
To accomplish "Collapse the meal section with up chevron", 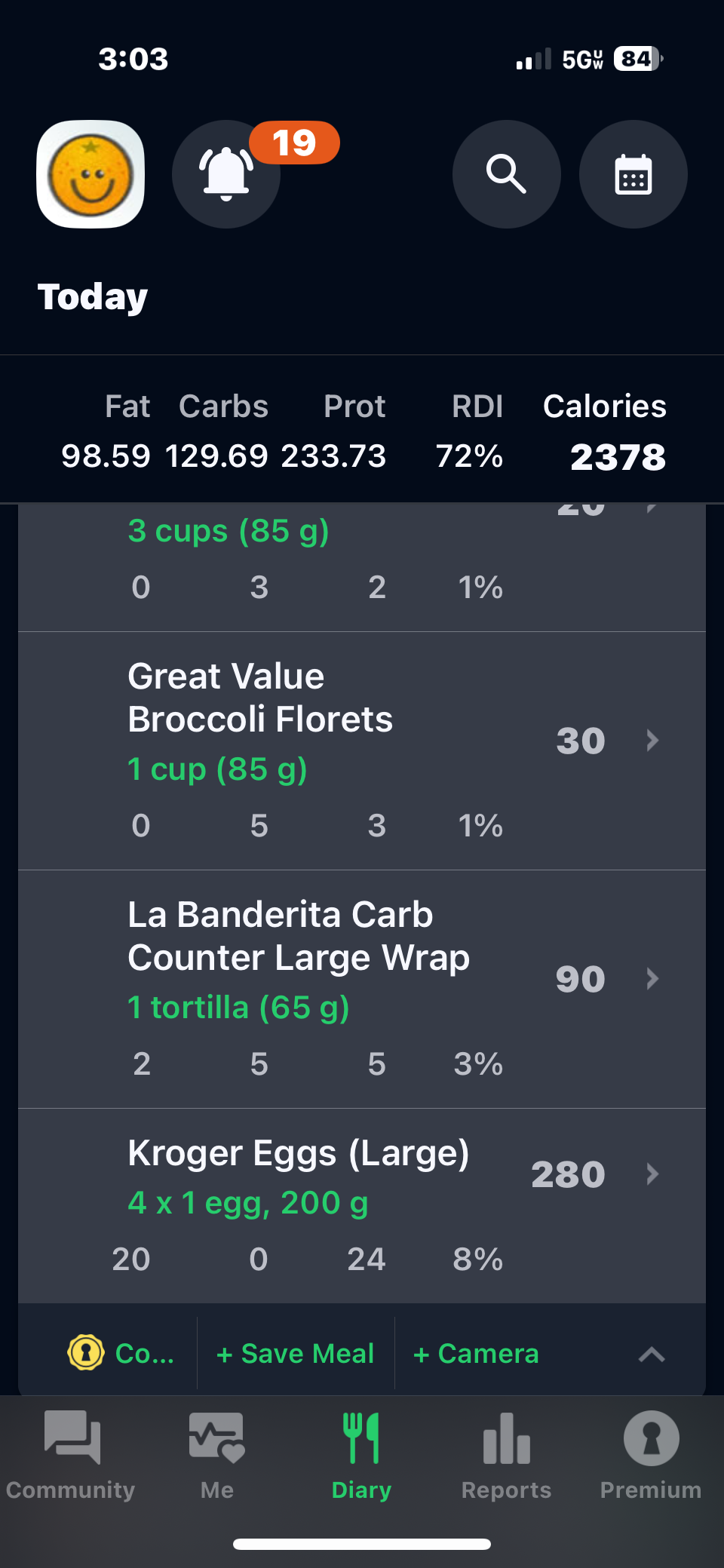I will (651, 1355).
